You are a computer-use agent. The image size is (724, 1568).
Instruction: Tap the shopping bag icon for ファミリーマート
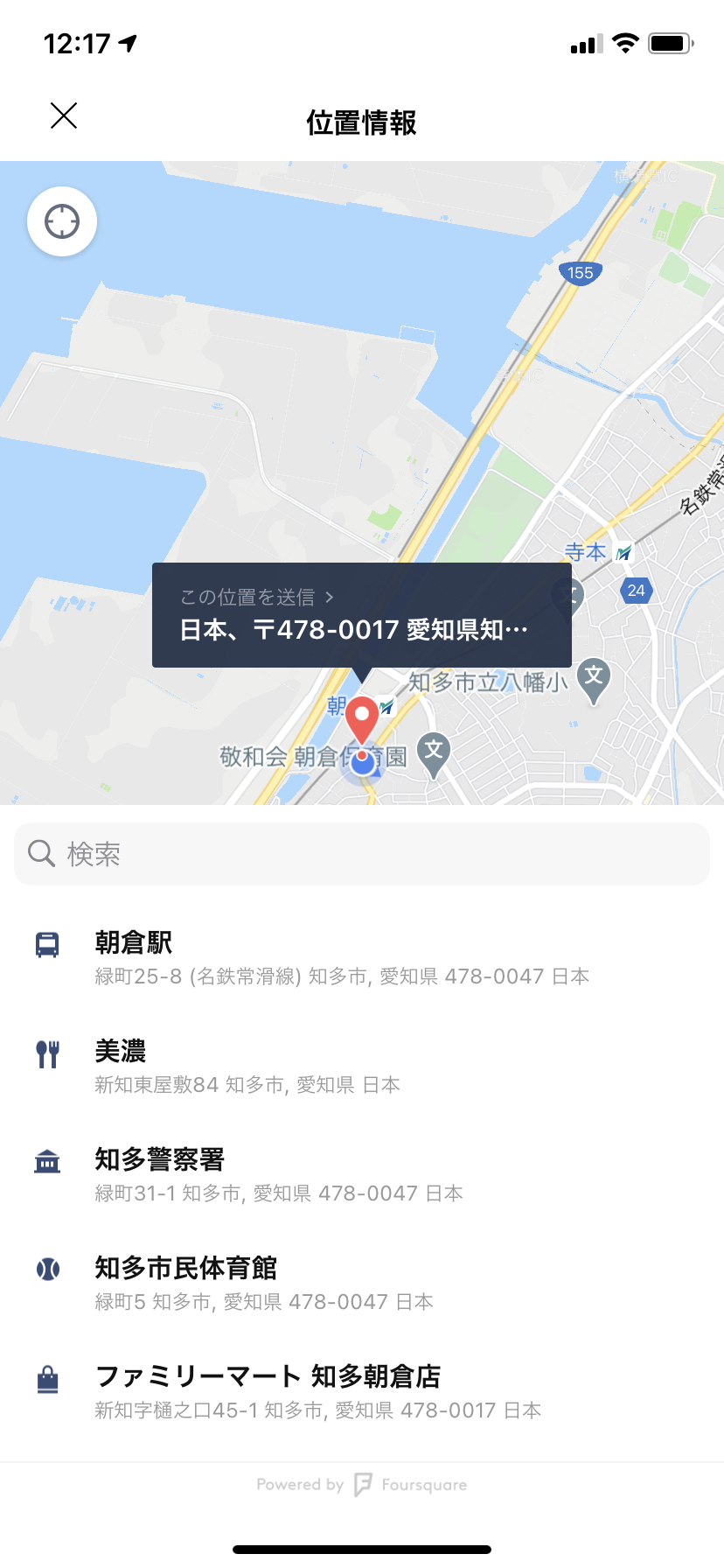pos(47,1377)
